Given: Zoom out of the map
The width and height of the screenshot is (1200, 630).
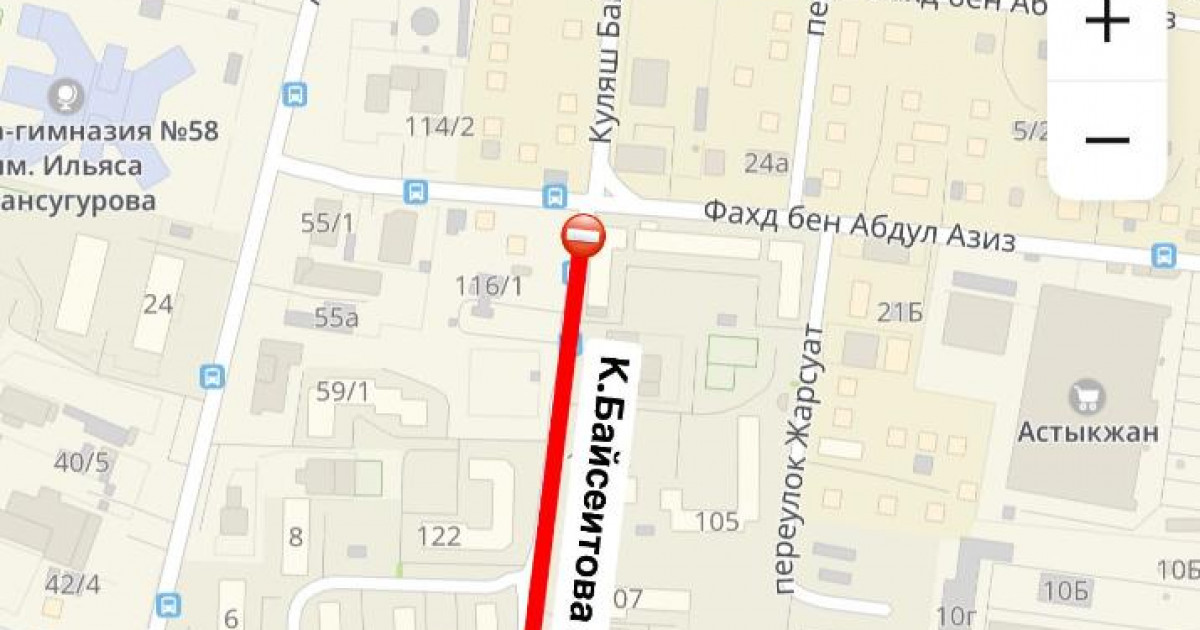Looking at the screenshot, I should click(x=1107, y=139).
